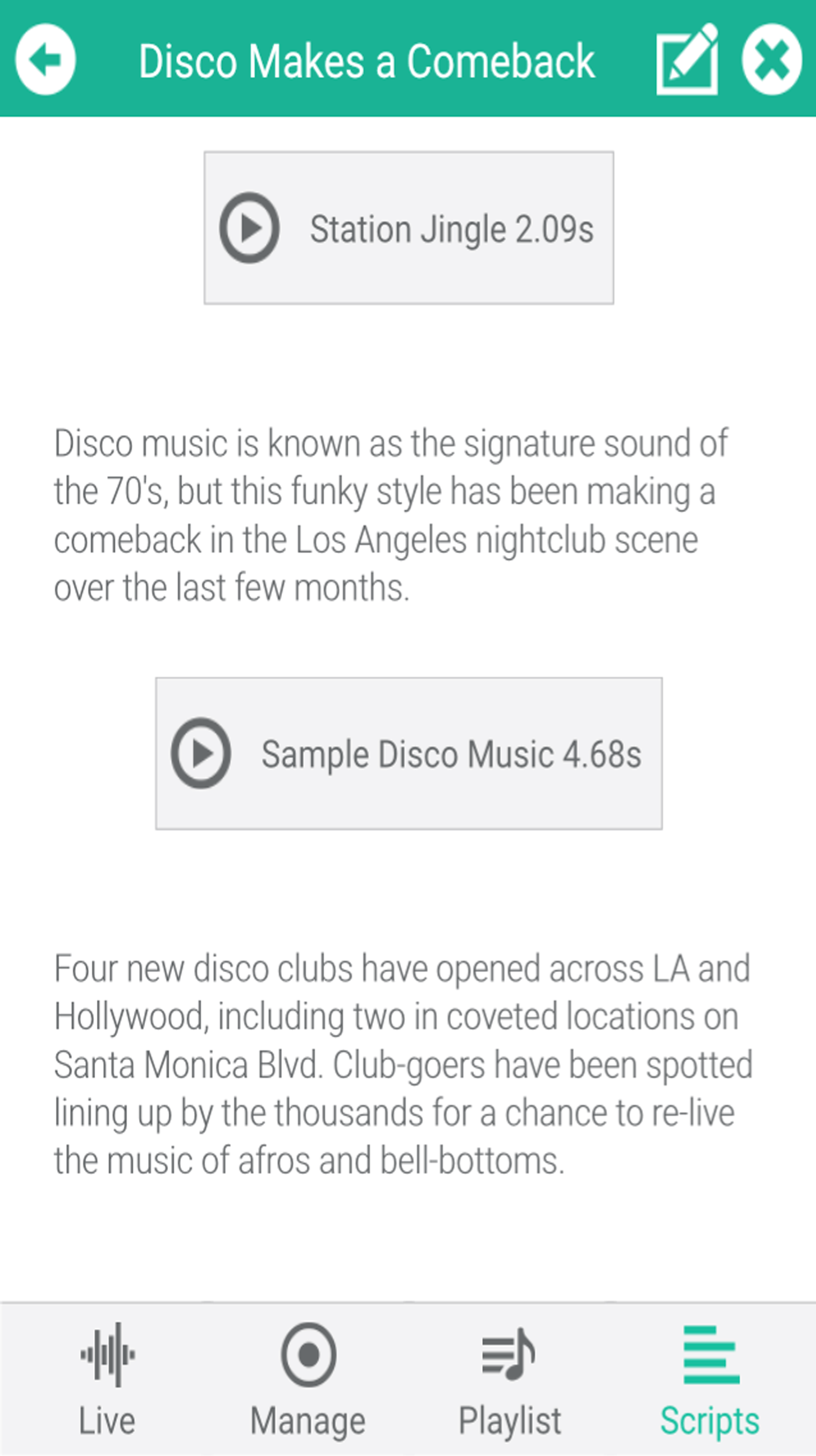
Task: Select the Scripts tab
Action: (710, 1379)
